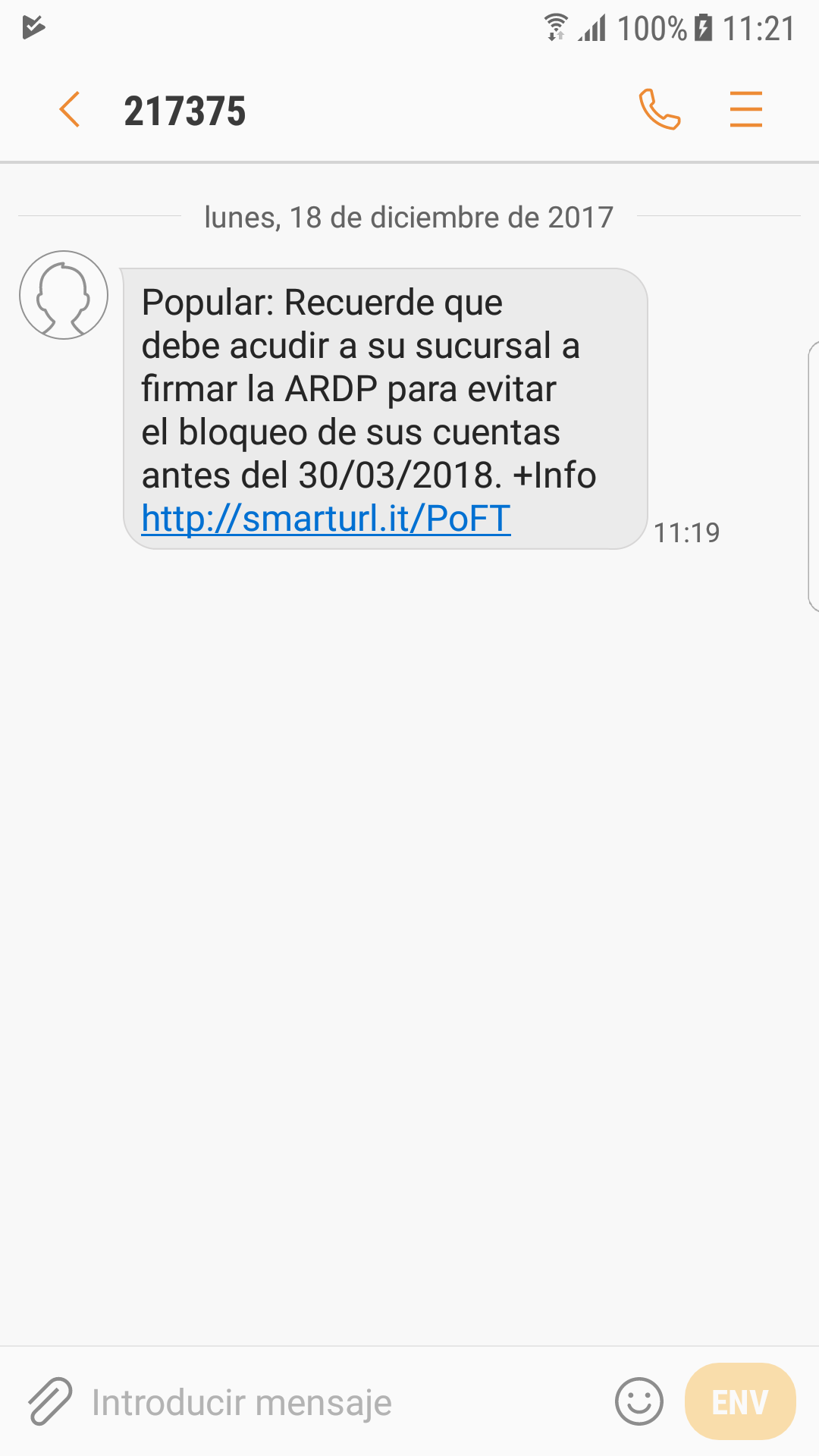Open the smarturl.it/PoFT link
This screenshot has height=1456, width=819.
326,519
